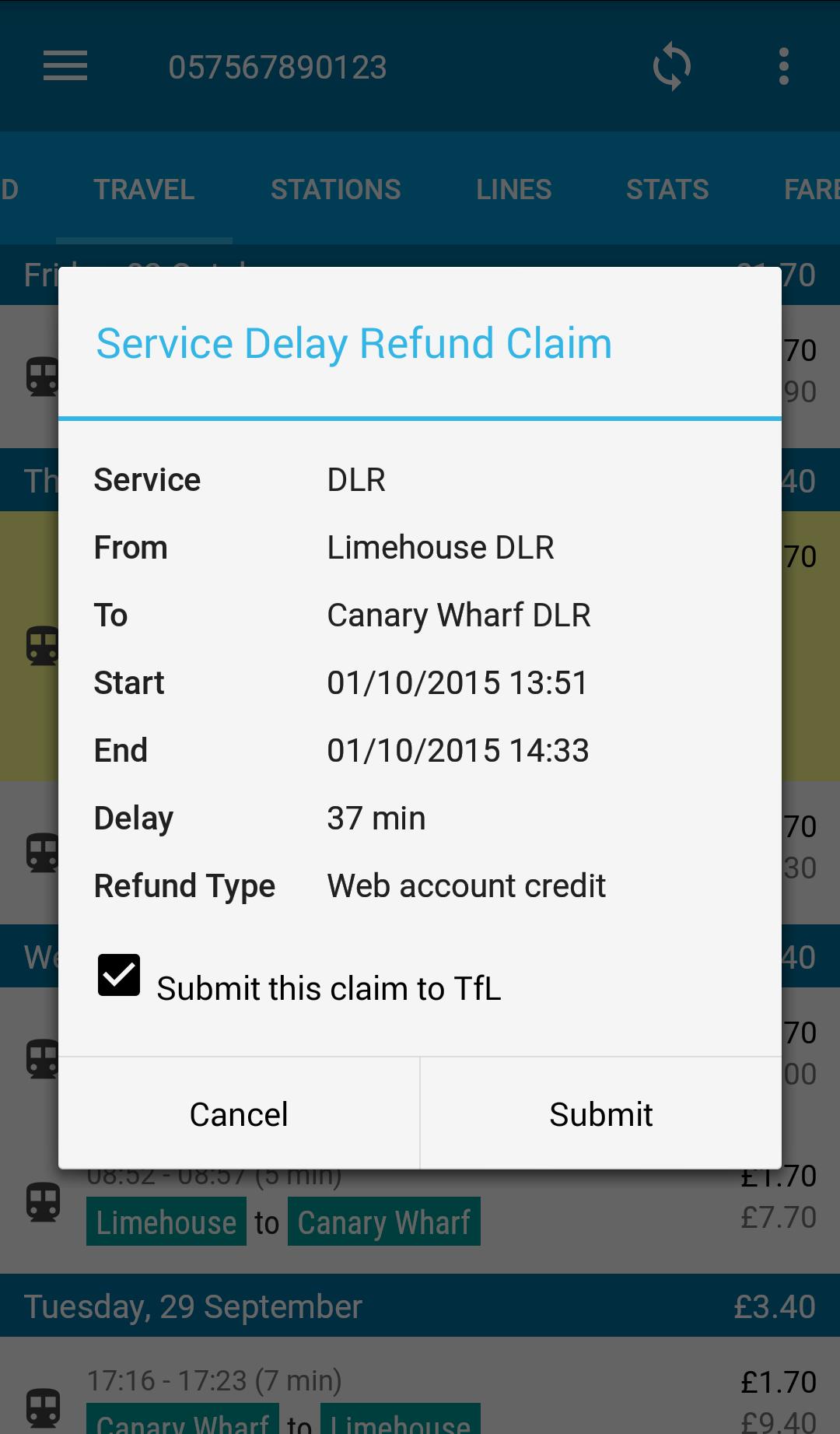Uncheck 'Submit this claim to TfL'
Screen dimensions: 840x1434
117,975
